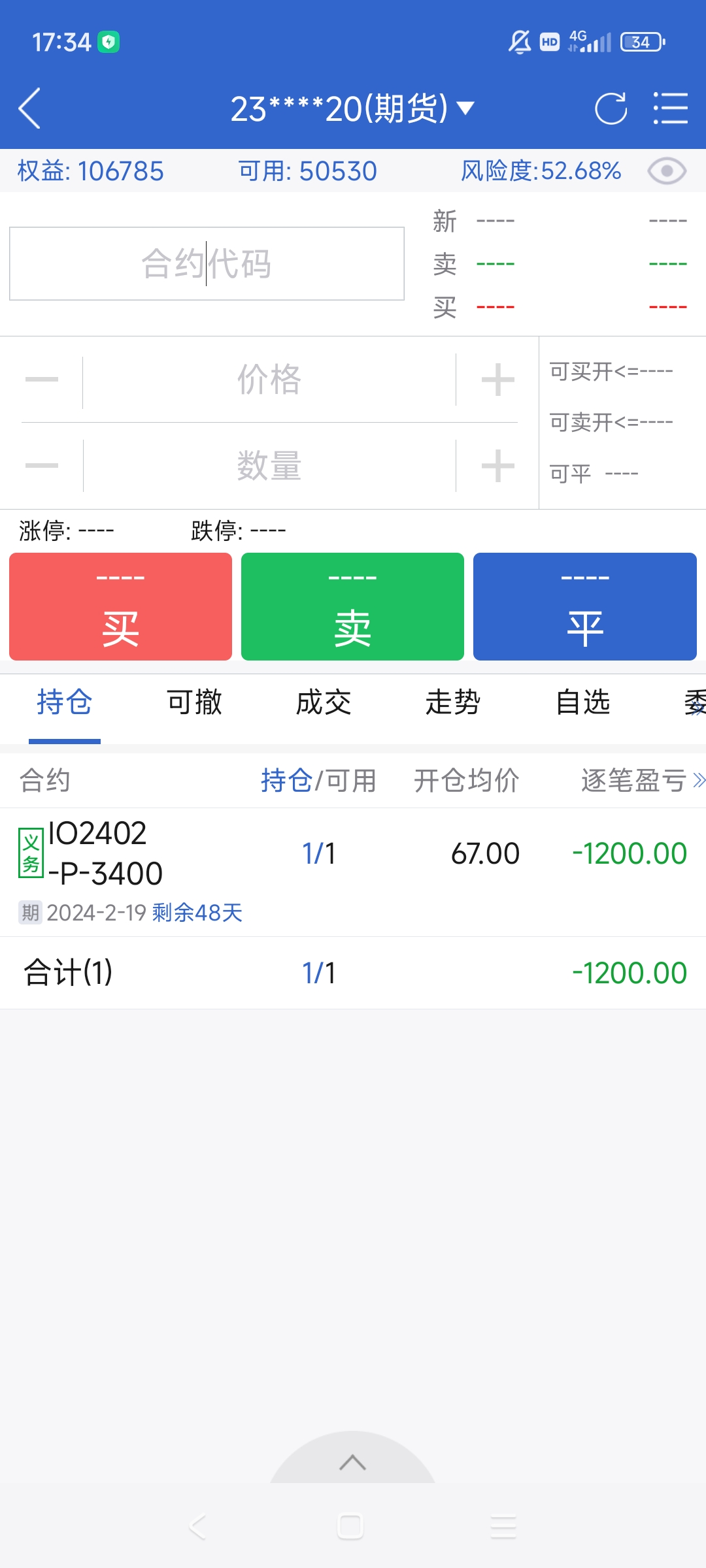This screenshot has height=1568, width=706.
Task: Tap the 价格 price field
Action: (x=269, y=380)
